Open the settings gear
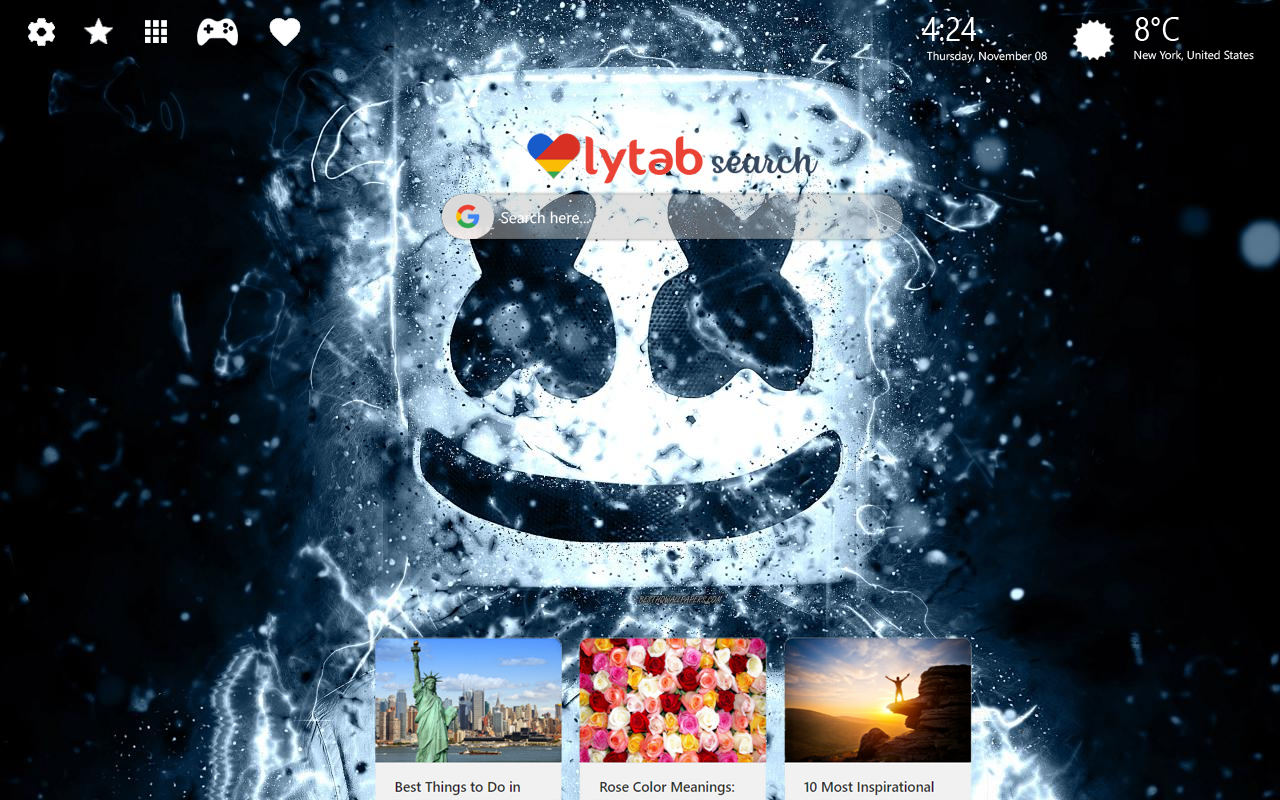This screenshot has width=1280, height=800. 41,32
